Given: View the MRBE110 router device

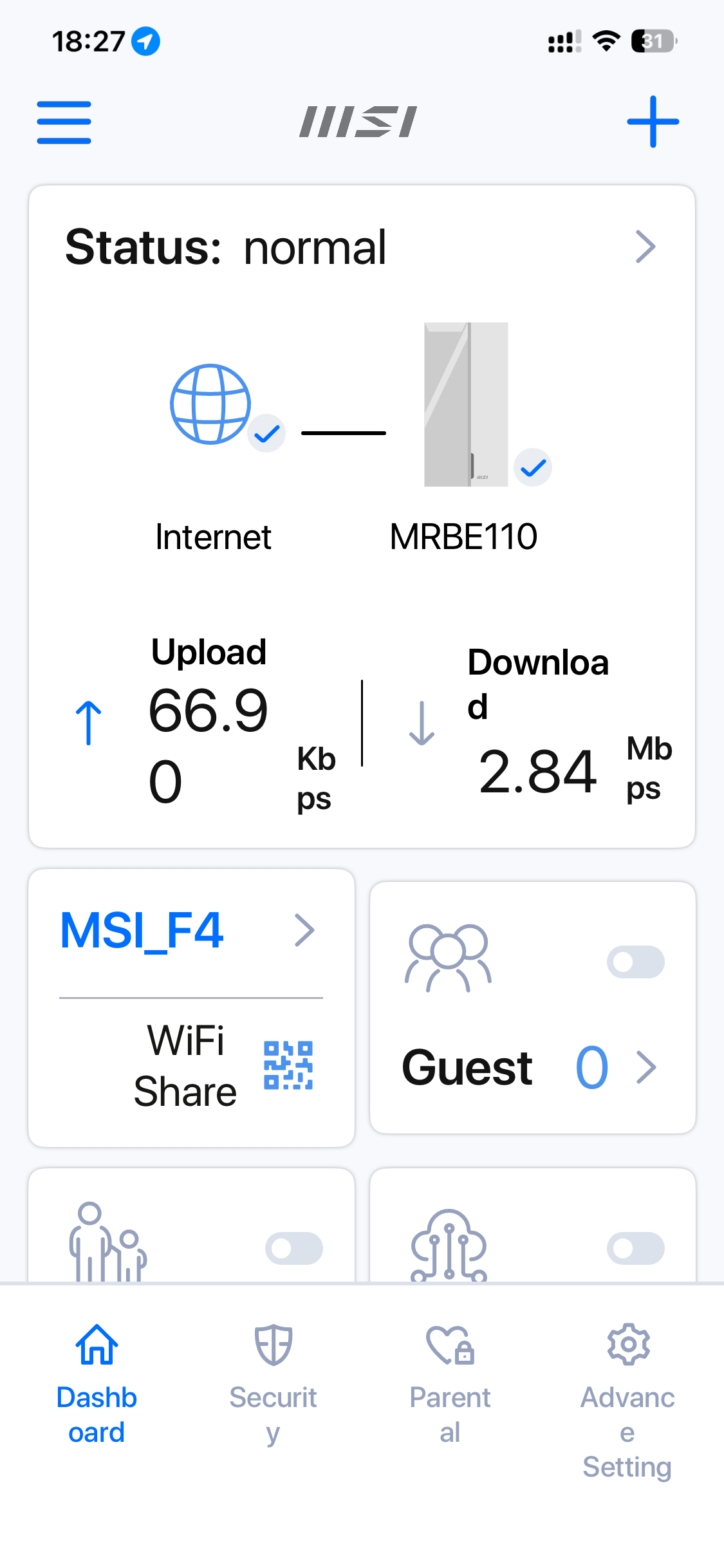Looking at the screenshot, I should 465,406.
